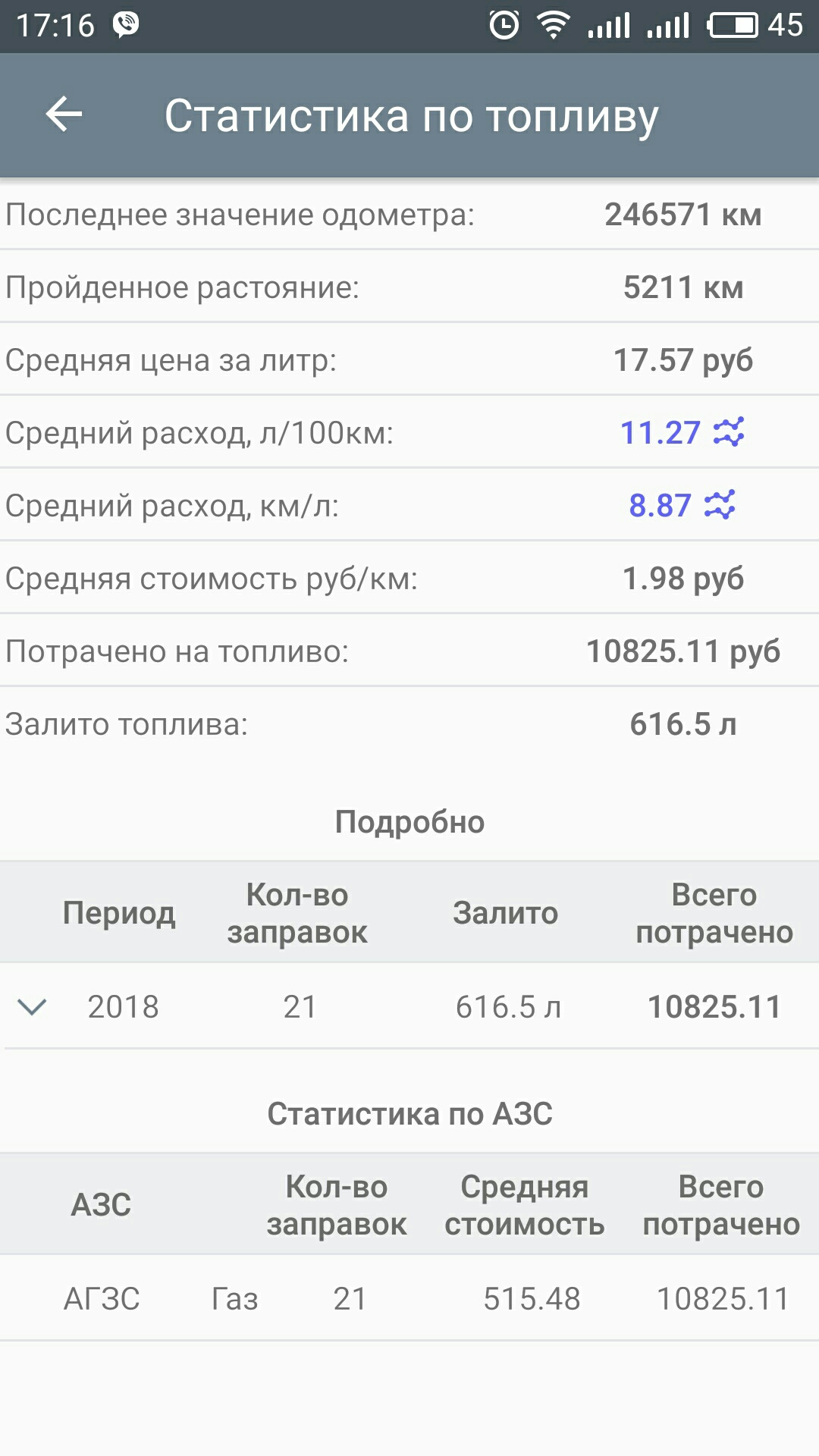The height and width of the screenshot is (1456, 819).
Task: Open chart for average consumption 11.27 l/100km
Action: [x=728, y=432]
